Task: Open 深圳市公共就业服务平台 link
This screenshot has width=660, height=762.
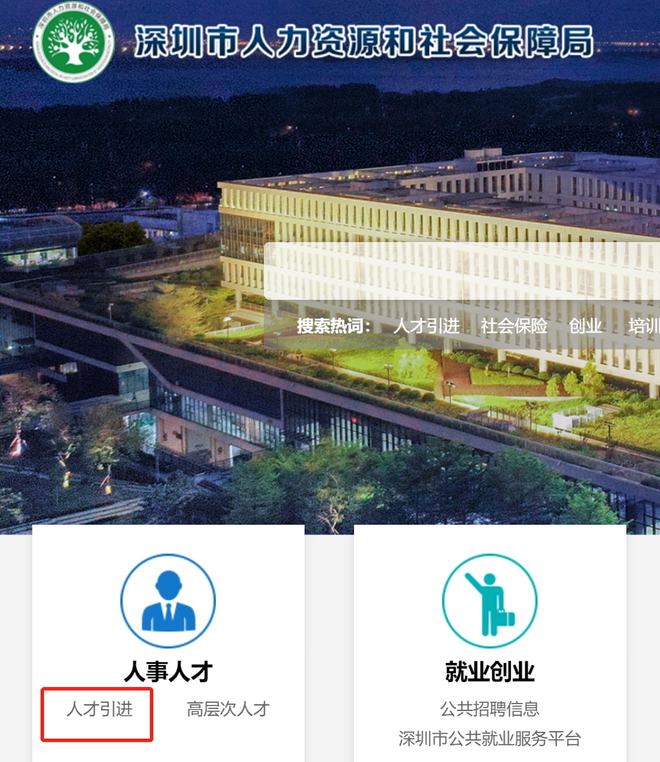Action: (x=490, y=739)
